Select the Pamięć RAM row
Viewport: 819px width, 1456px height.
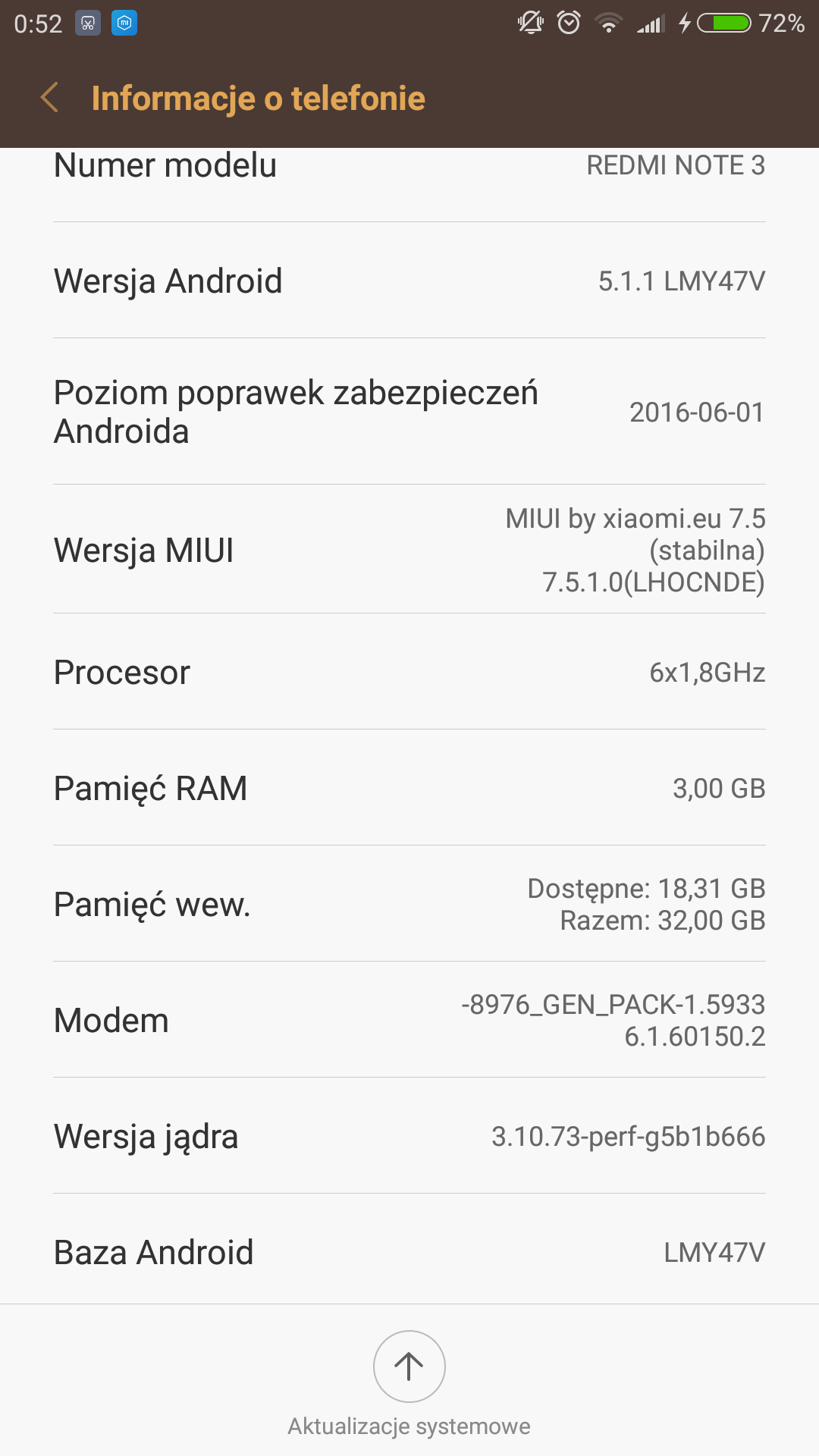[409, 788]
